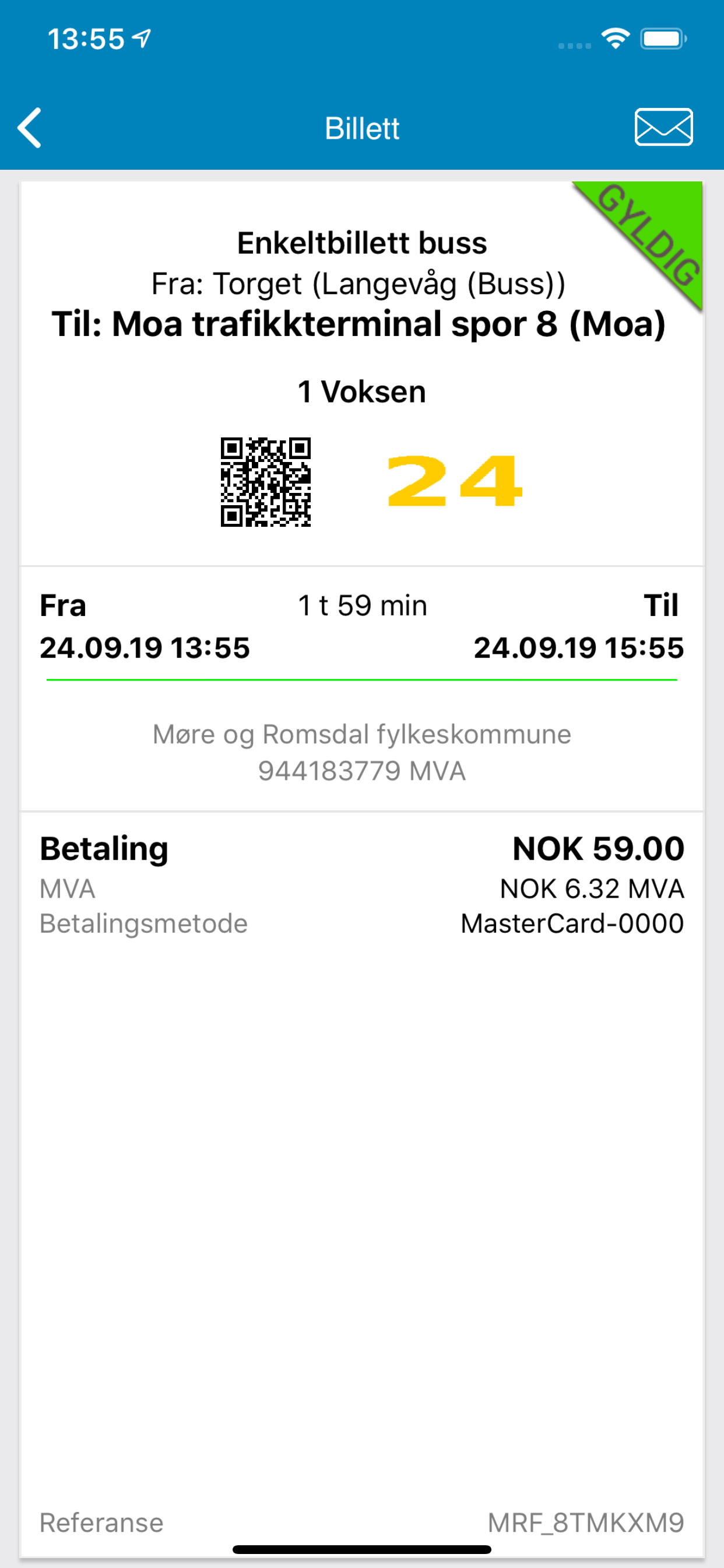724x1568 pixels.
Task: Tap the clock showing 13:55
Action: pos(86,38)
